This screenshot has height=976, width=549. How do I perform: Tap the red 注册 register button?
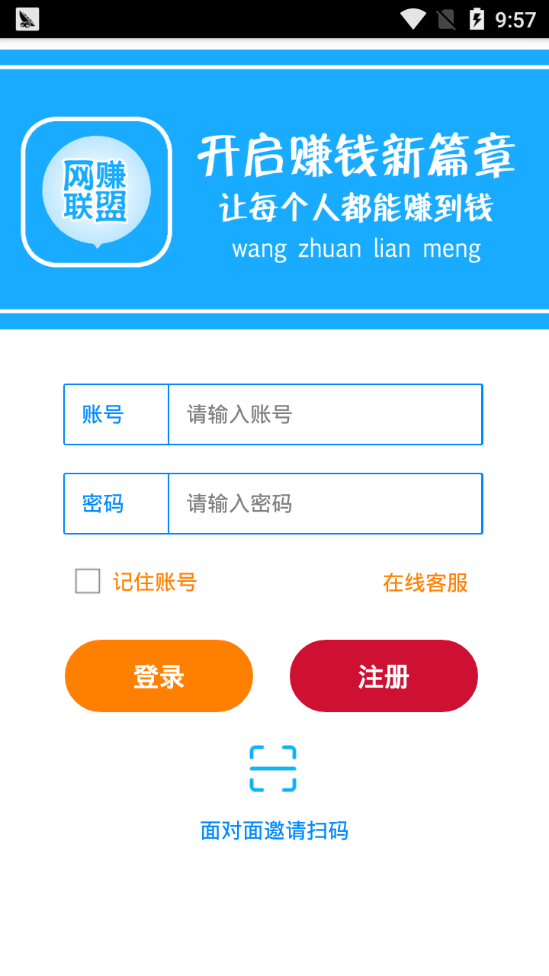click(x=383, y=676)
